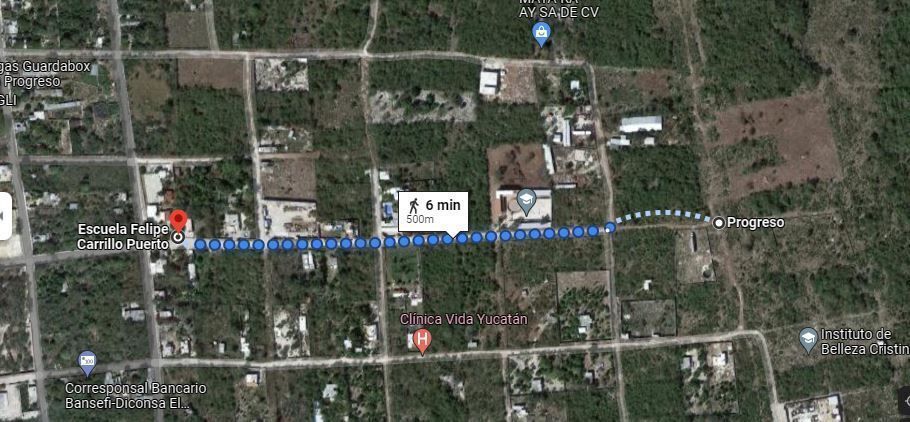The height and width of the screenshot is (422, 910).
Task: Collapse the side panel with the left-edge arrow
Action: (x=3, y=214)
